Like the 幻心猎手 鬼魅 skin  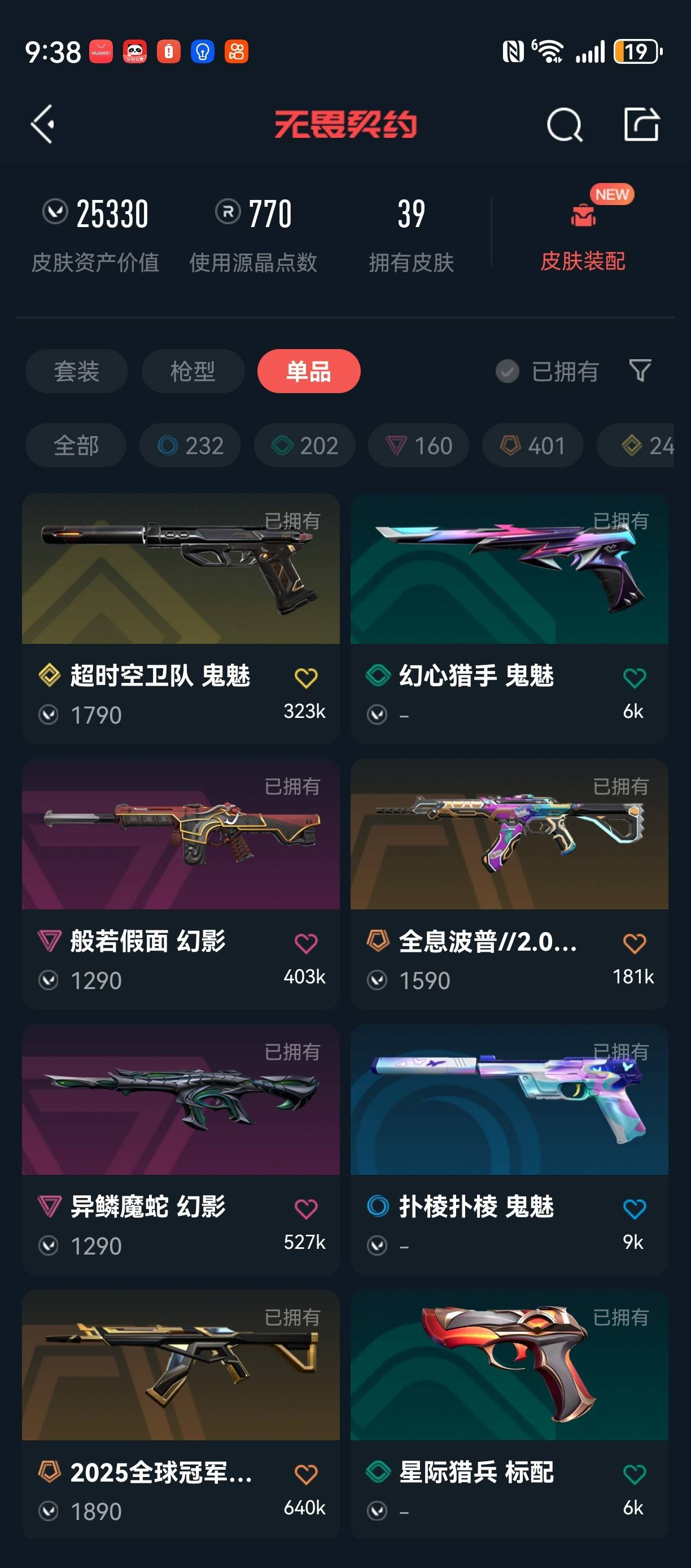pos(634,677)
